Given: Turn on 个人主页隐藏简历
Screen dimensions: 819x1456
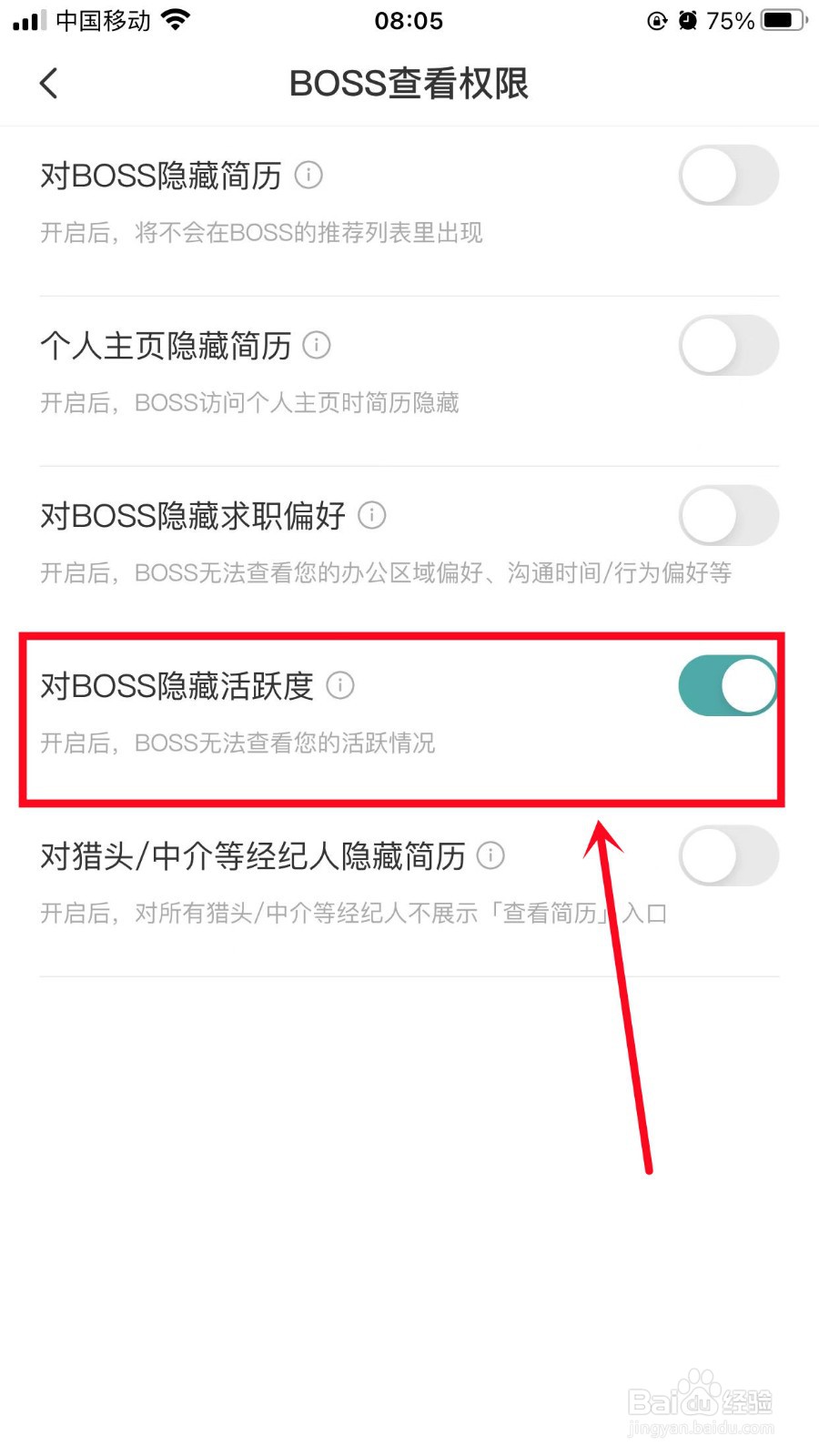Looking at the screenshot, I should 728,346.
